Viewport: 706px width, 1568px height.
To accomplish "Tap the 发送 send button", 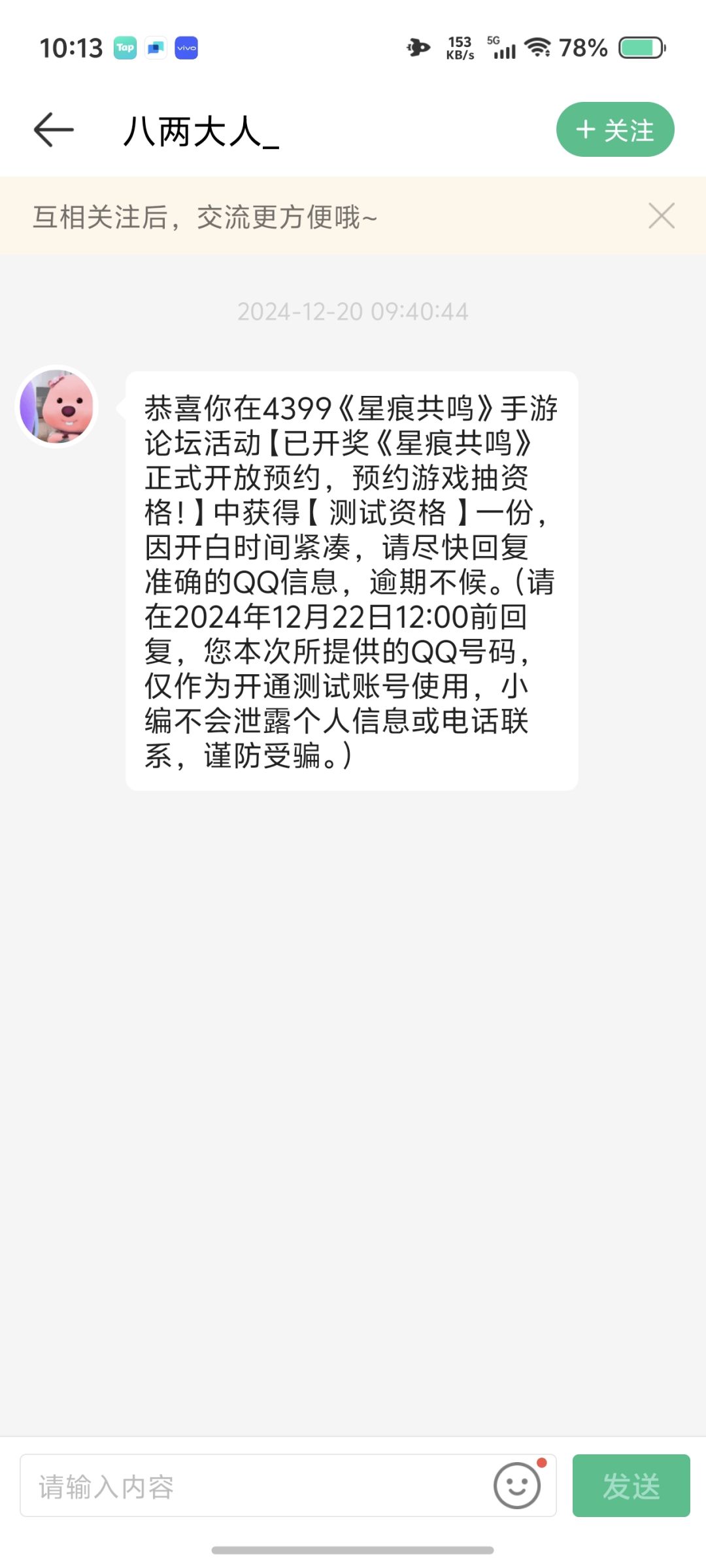I will [631, 1485].
